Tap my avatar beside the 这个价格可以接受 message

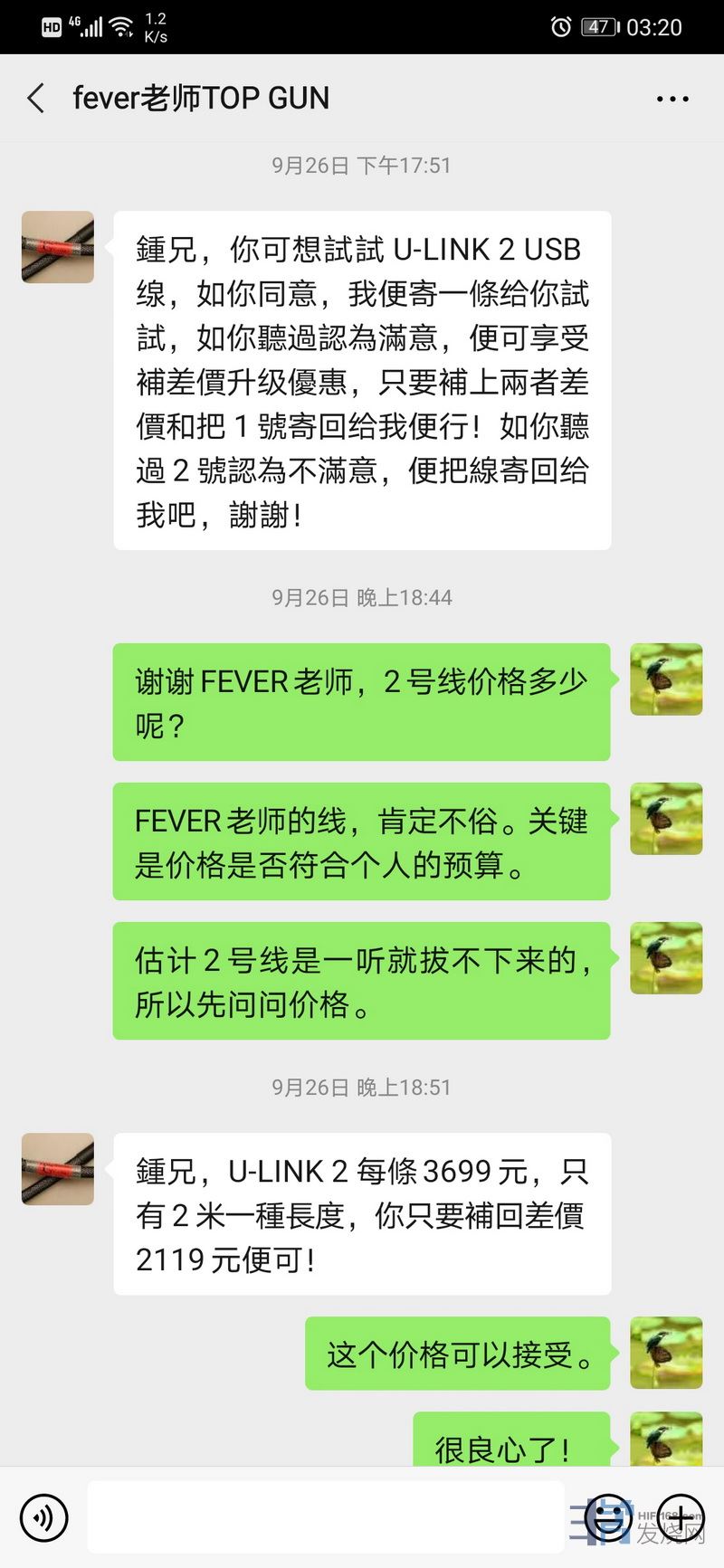666,1353
